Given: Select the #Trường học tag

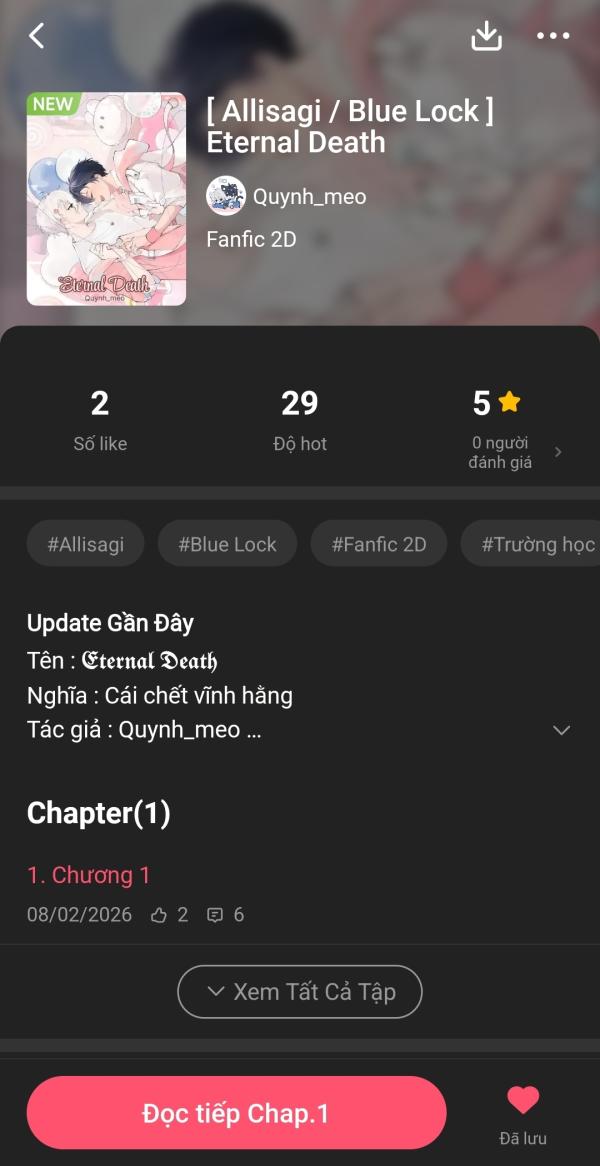Looking at the screenshot, I should pyautogui.click(x=535, y=544).
